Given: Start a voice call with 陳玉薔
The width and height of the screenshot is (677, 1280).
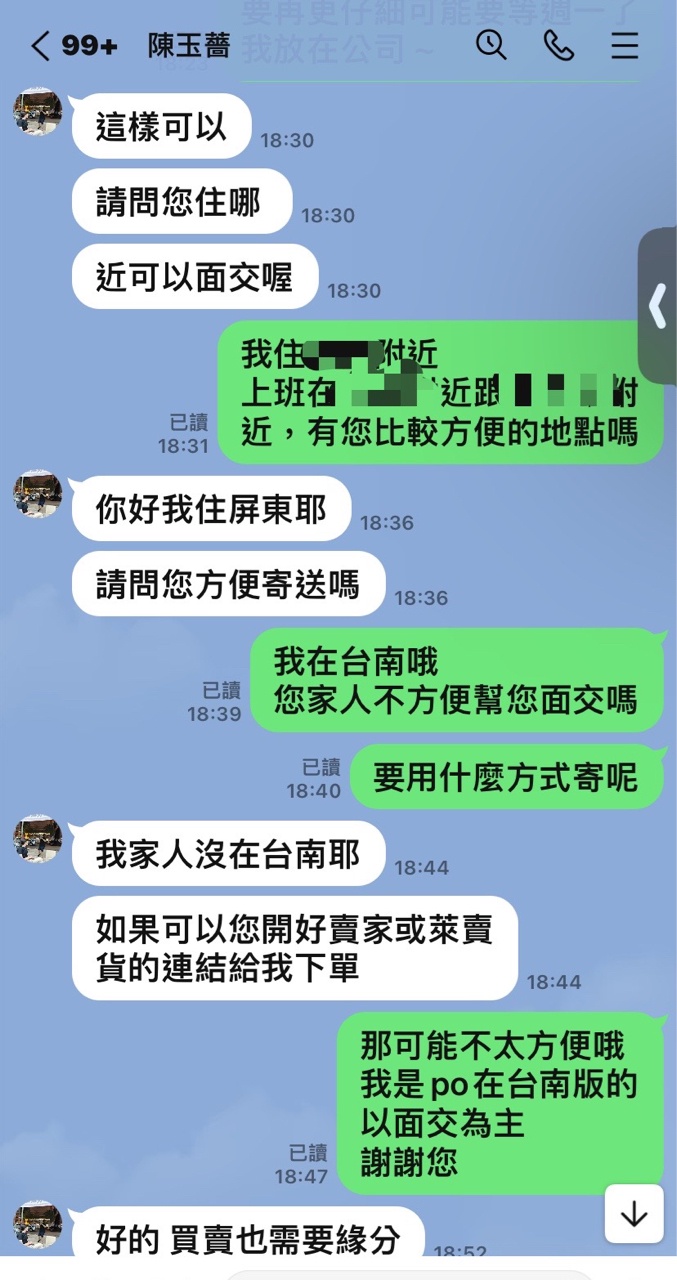Looking at the screenshot, I should (559, 45).
